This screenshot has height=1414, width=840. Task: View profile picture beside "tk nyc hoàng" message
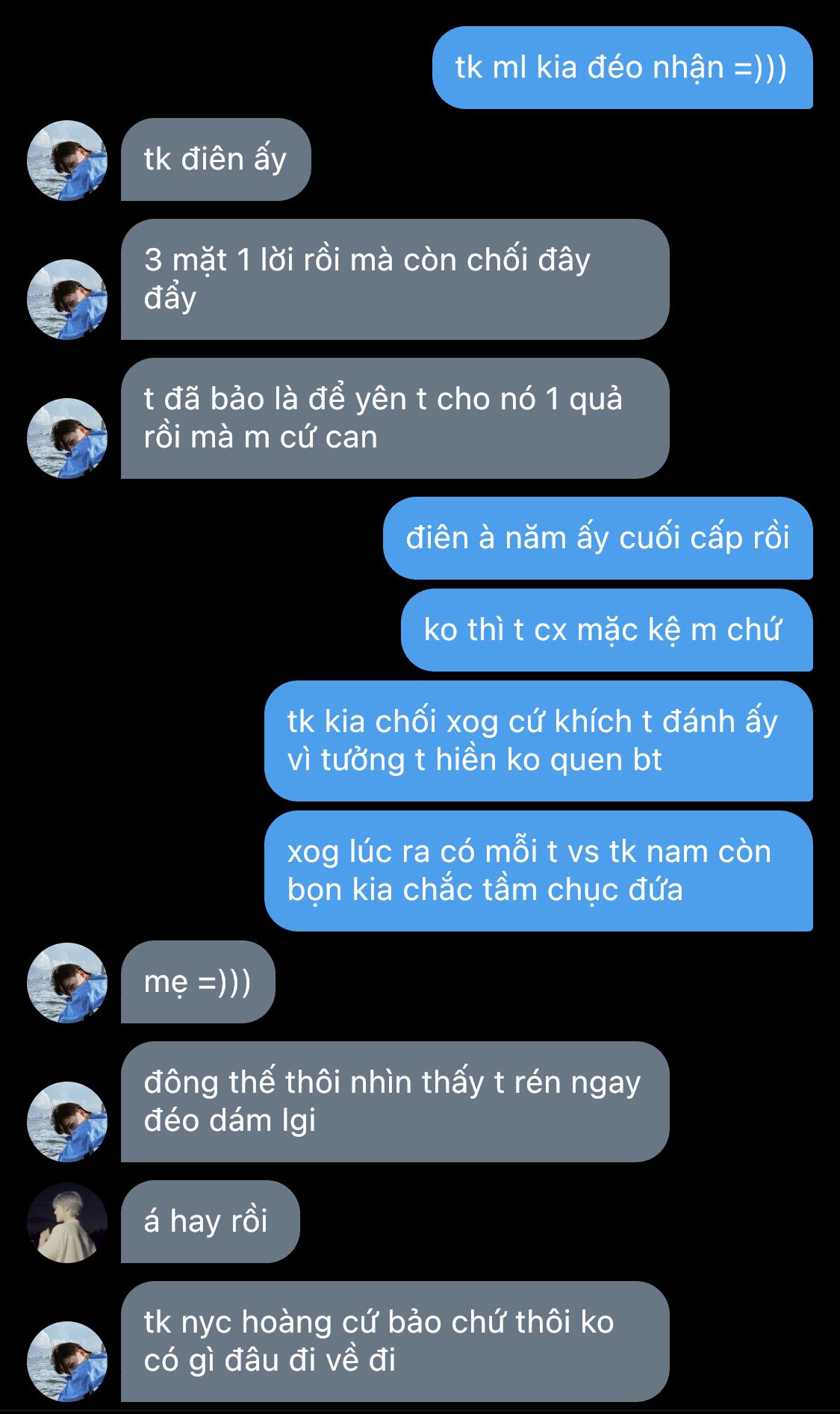(x=67, y=1361)
